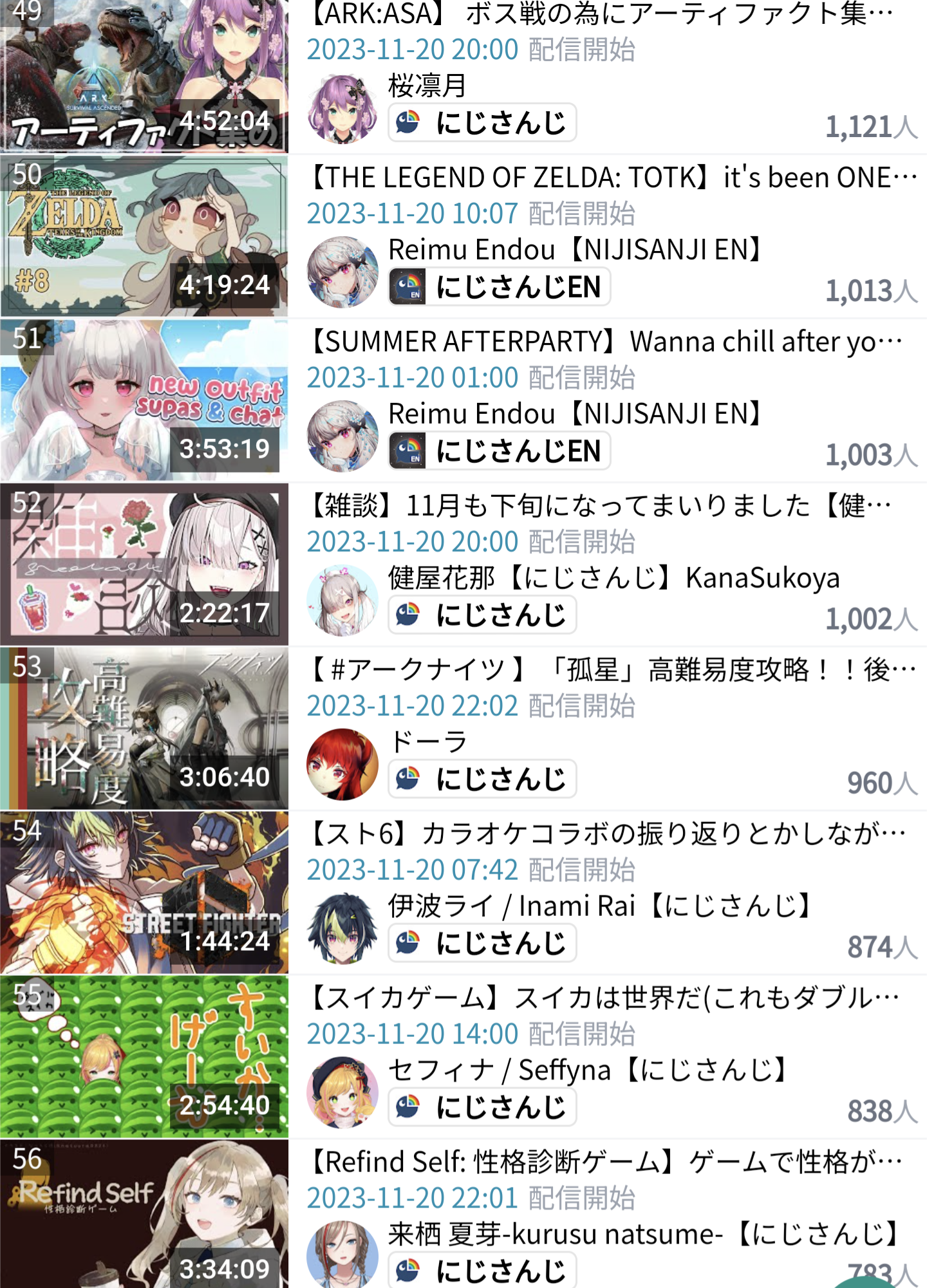Screen dimensions: 927x1288
Task: Tap the にじさんじEN tag under the Zelda stream
Action: coord(500,286)
